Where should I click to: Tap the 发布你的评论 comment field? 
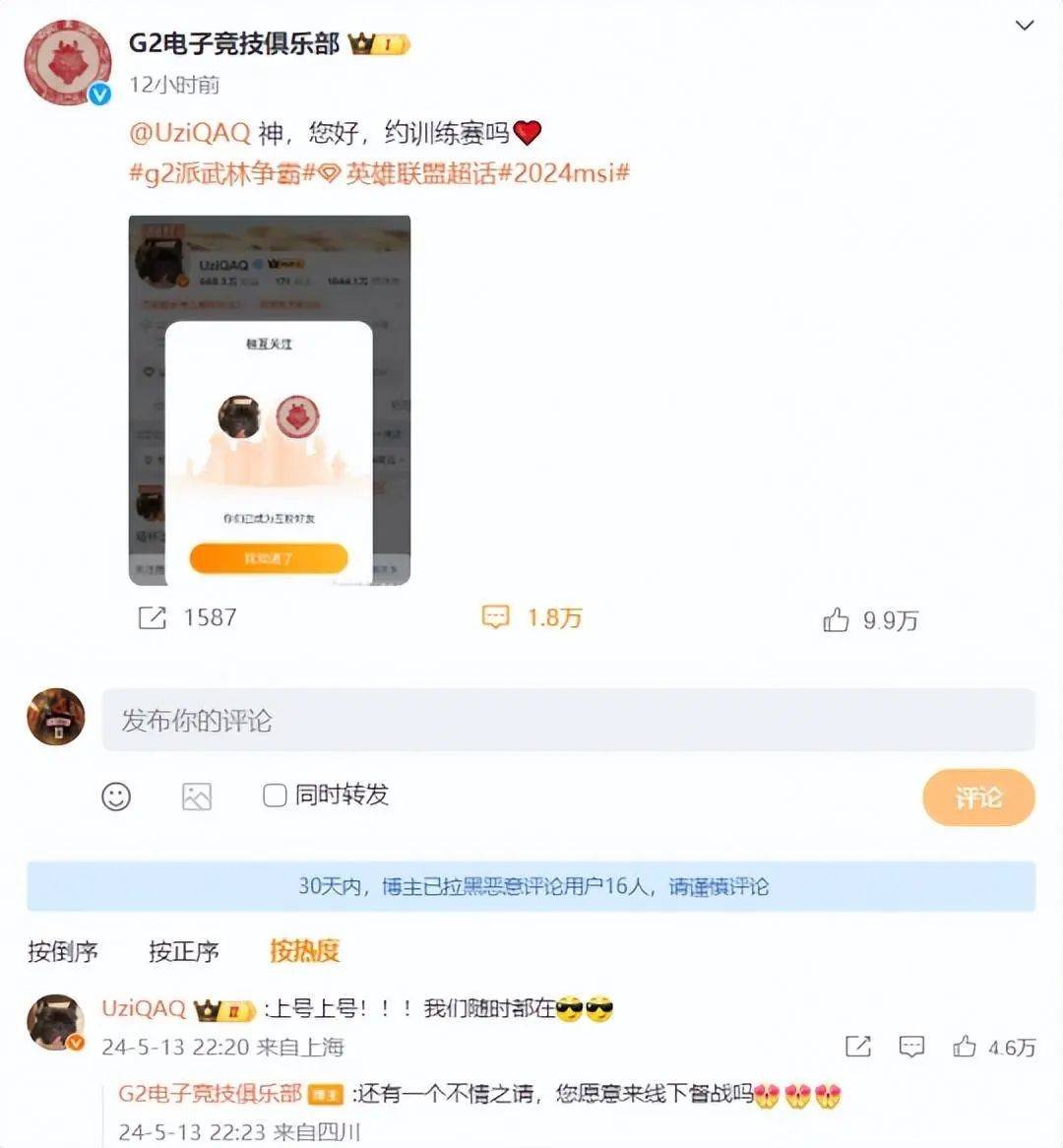[568, 721]
